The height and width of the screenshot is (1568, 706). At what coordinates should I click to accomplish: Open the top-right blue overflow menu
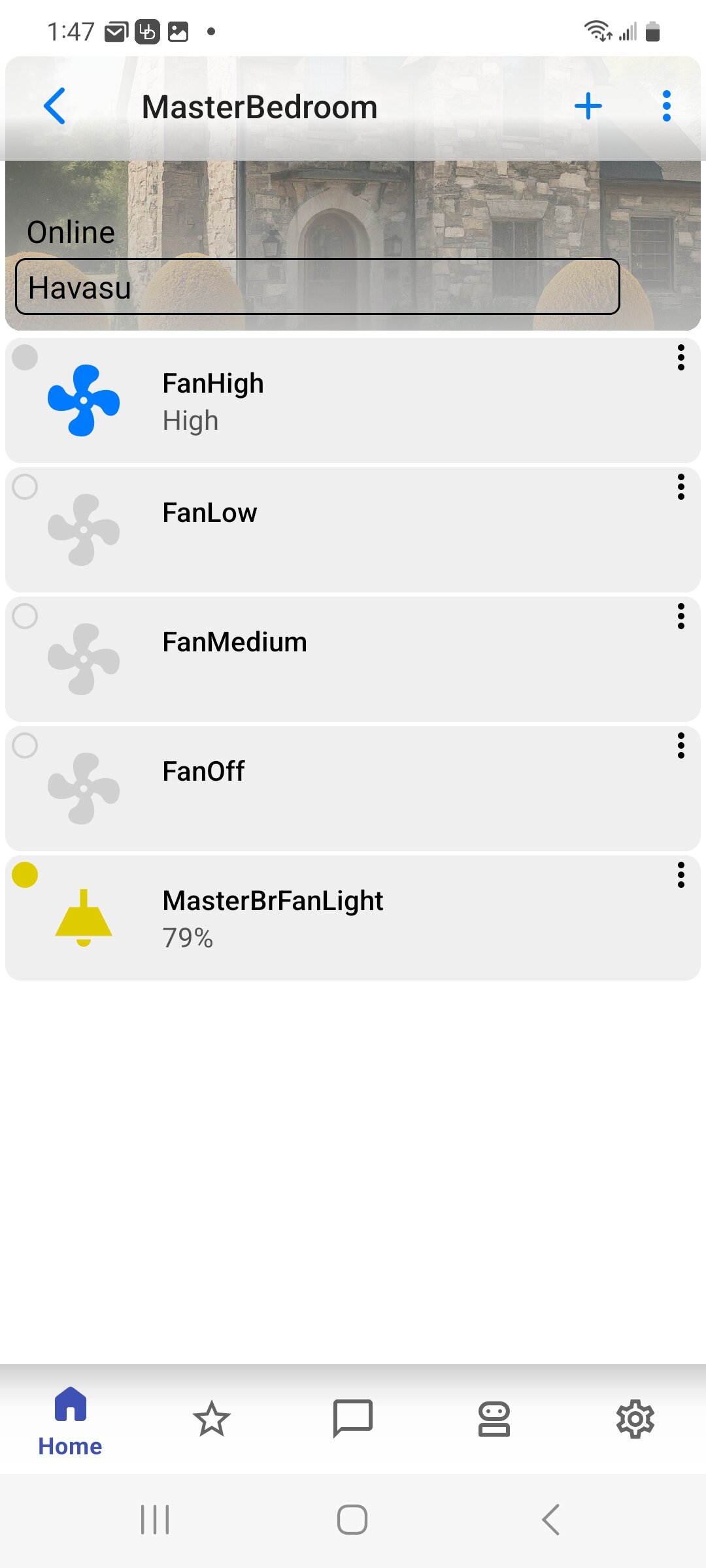666,106
